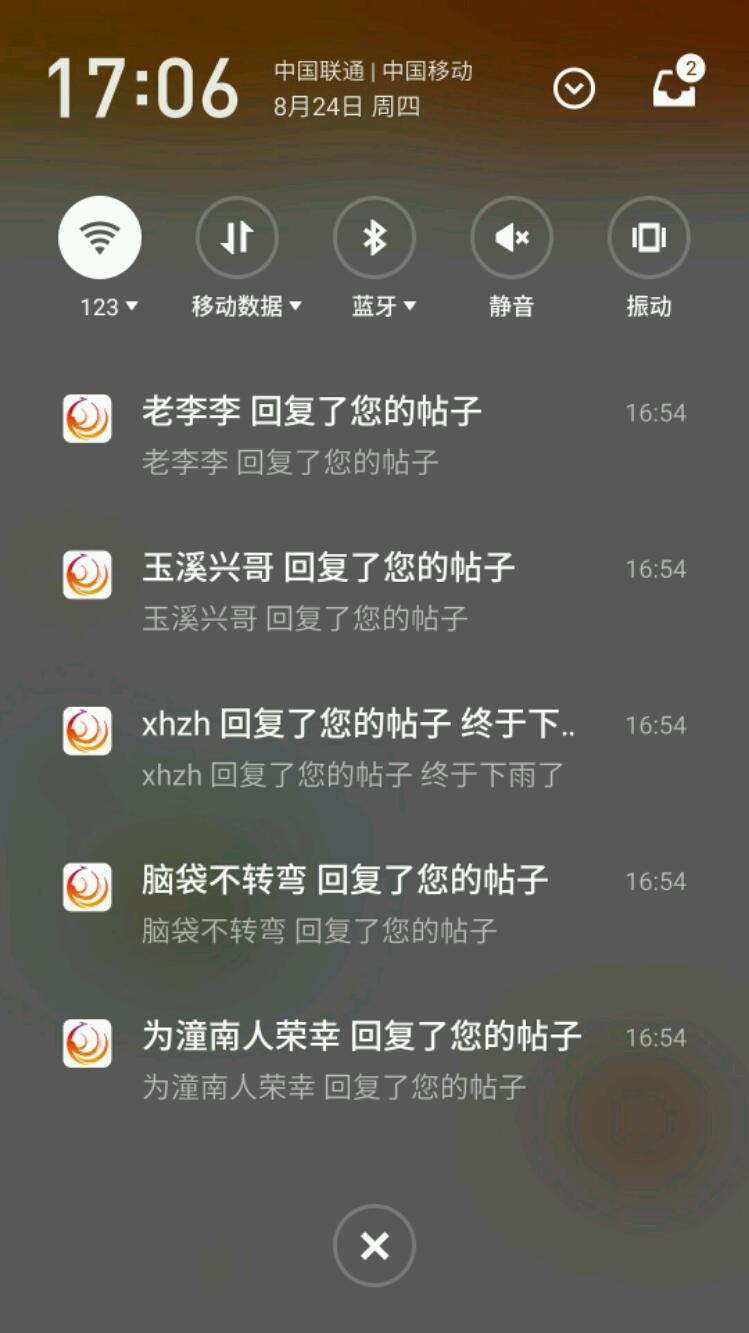
Task: Open notification from 为潼南人荣幸
Action: point(374,1059)
